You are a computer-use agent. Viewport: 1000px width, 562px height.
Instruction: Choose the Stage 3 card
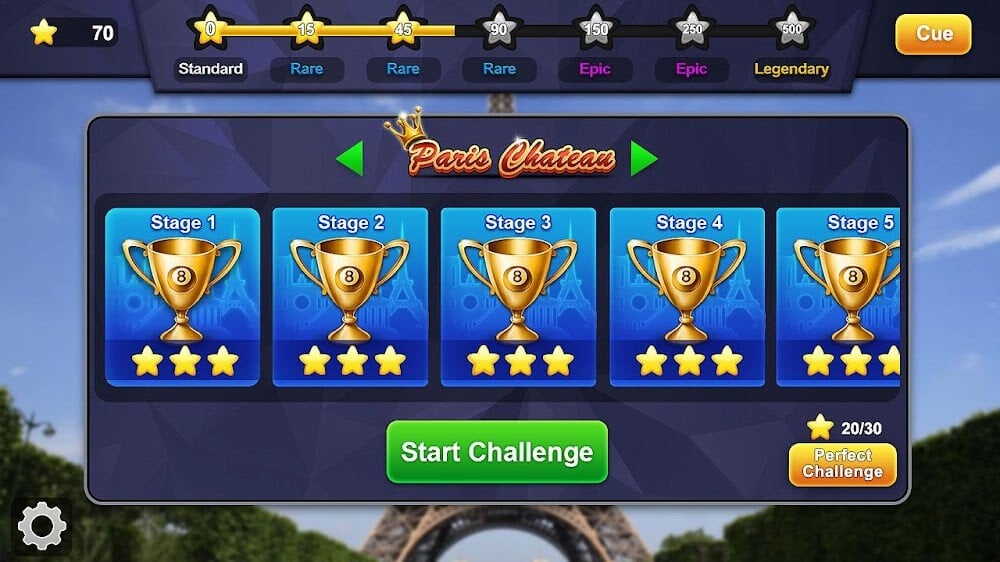coord(518,297)
